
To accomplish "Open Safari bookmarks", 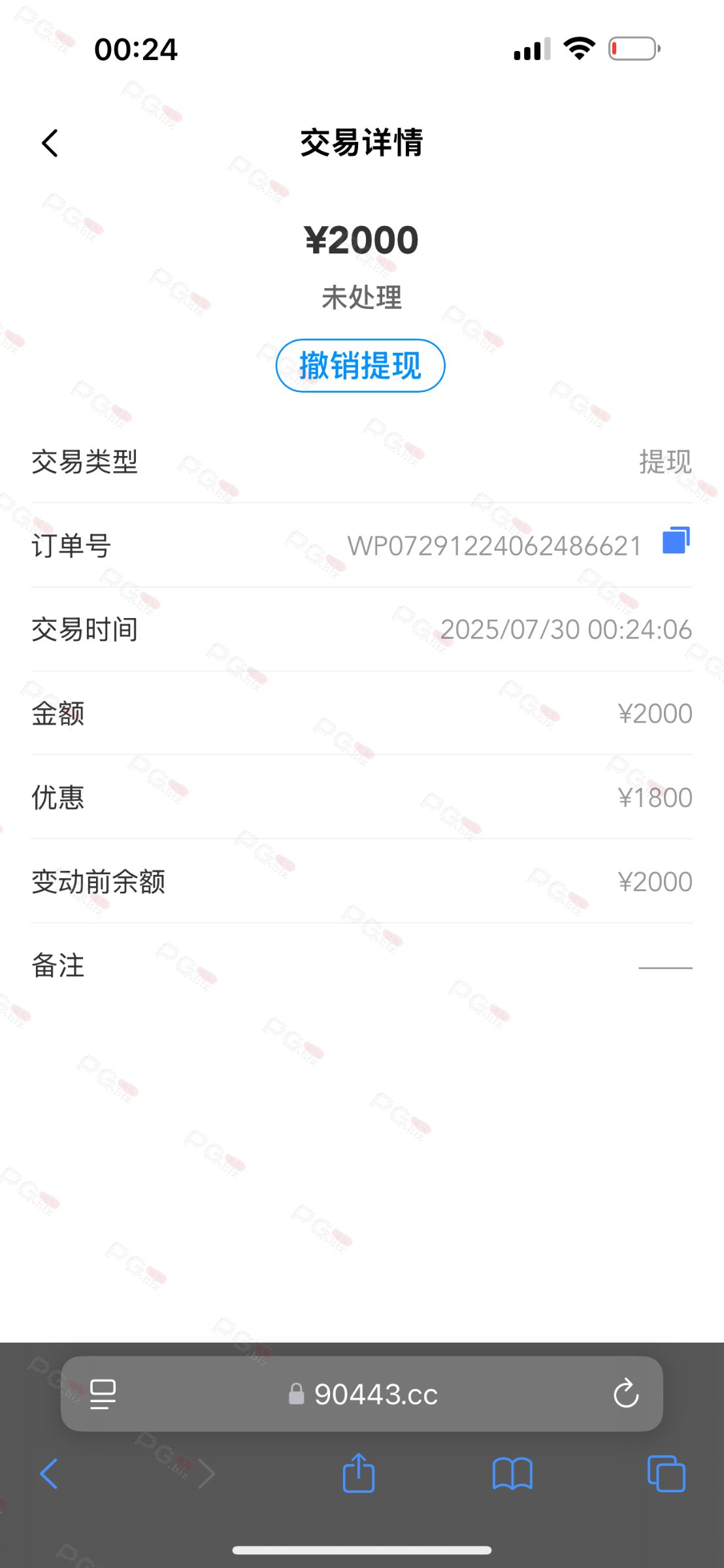I will click(x=512, y=1474).
